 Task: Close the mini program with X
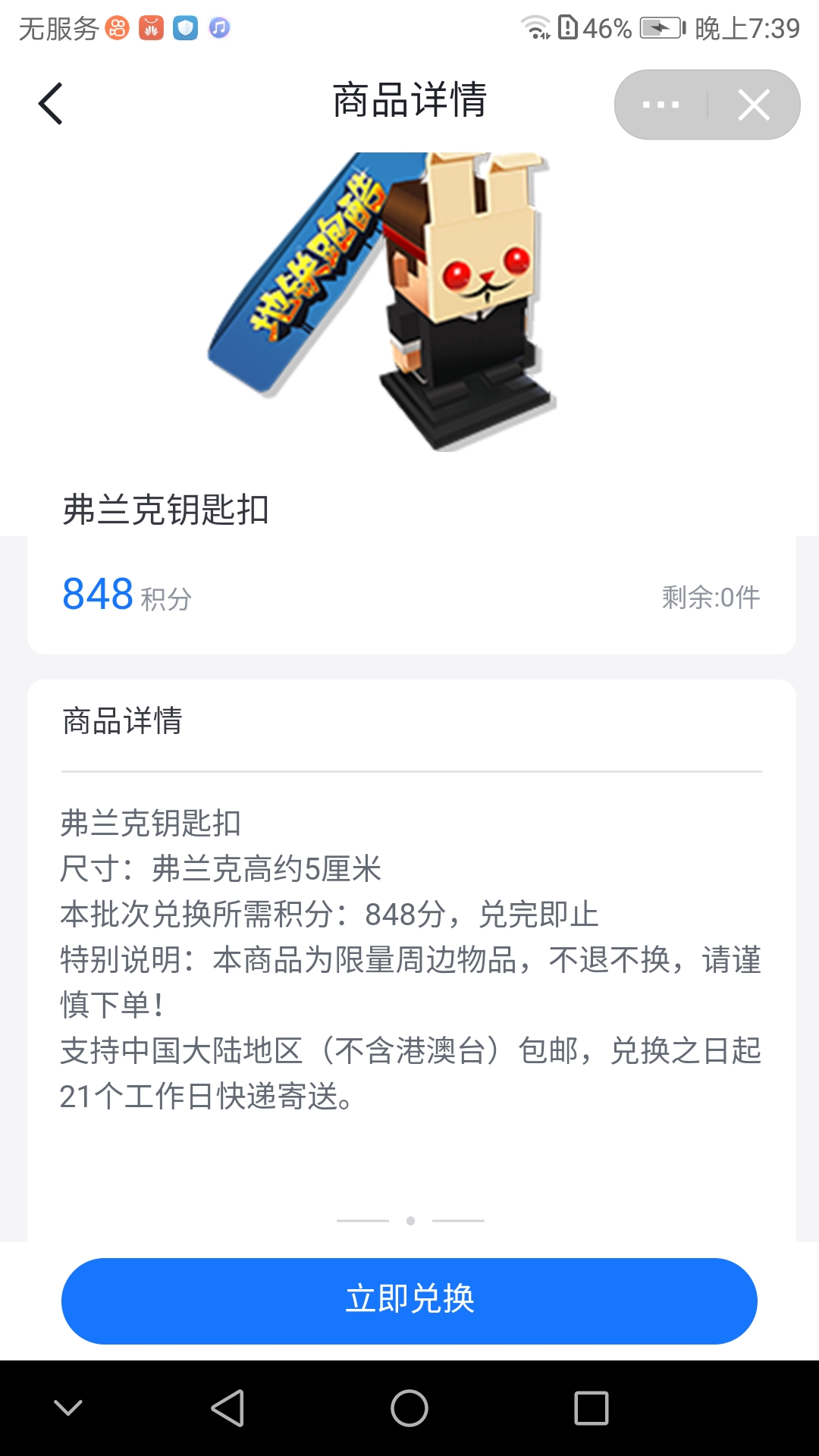[754, 105]
